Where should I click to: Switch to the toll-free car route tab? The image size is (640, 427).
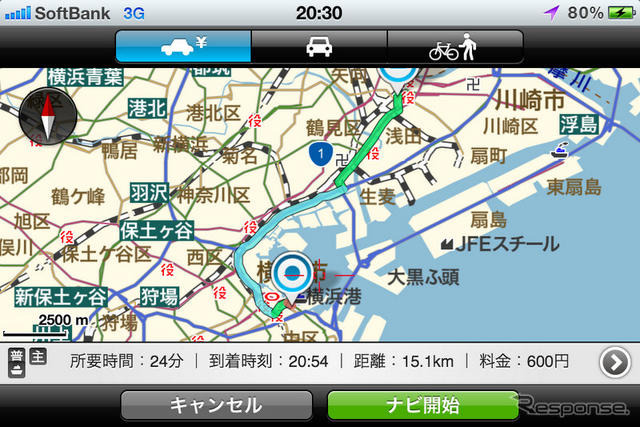pyautogui.click(x=319, y=47)
